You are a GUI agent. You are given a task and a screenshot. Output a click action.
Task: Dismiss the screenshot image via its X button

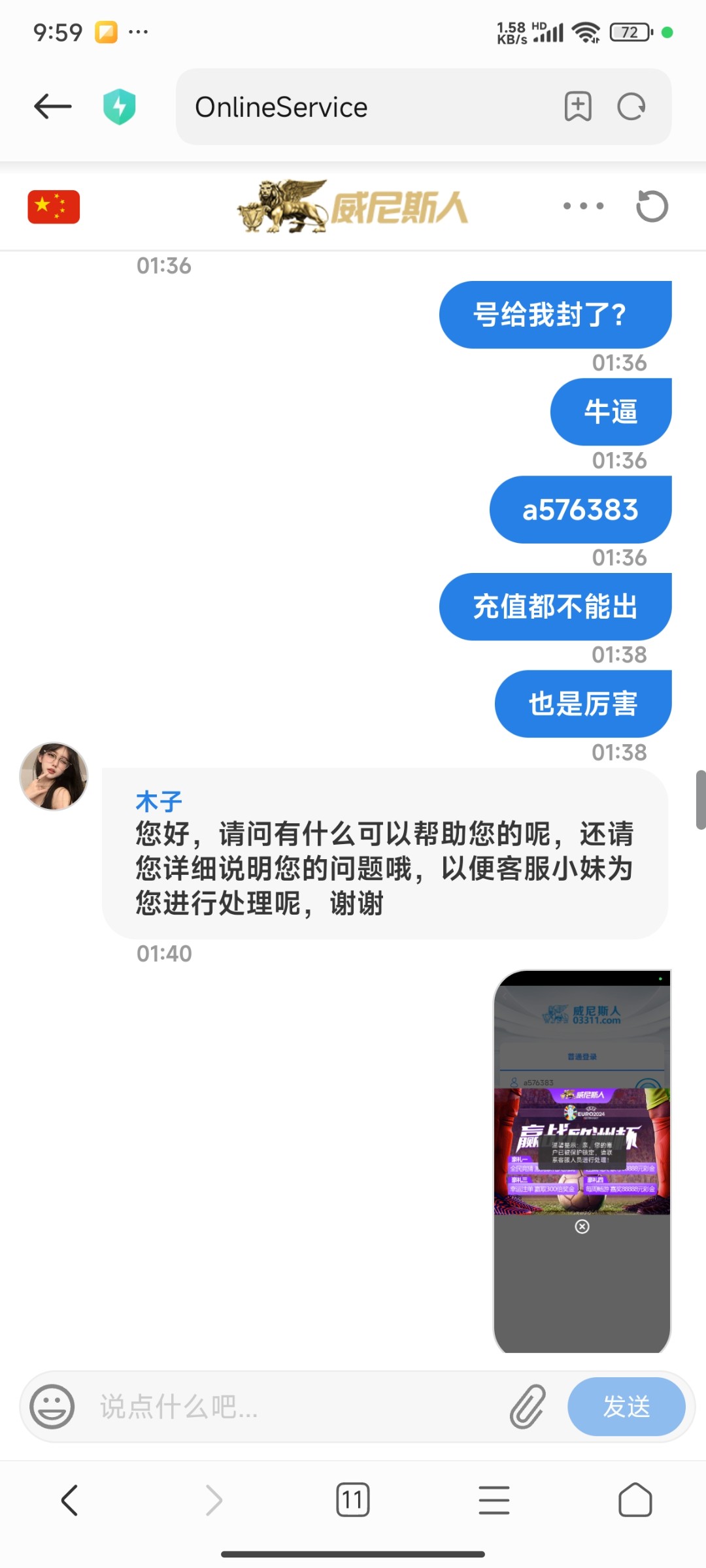click(x=582, y=1226)
